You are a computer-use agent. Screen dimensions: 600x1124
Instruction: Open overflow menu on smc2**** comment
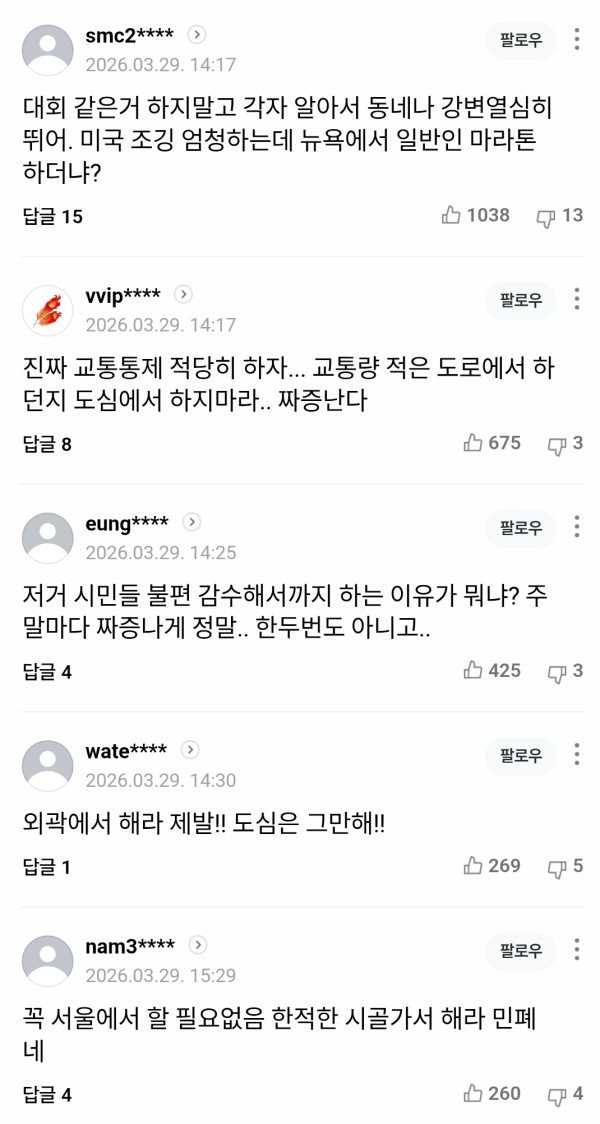[577, 40]
